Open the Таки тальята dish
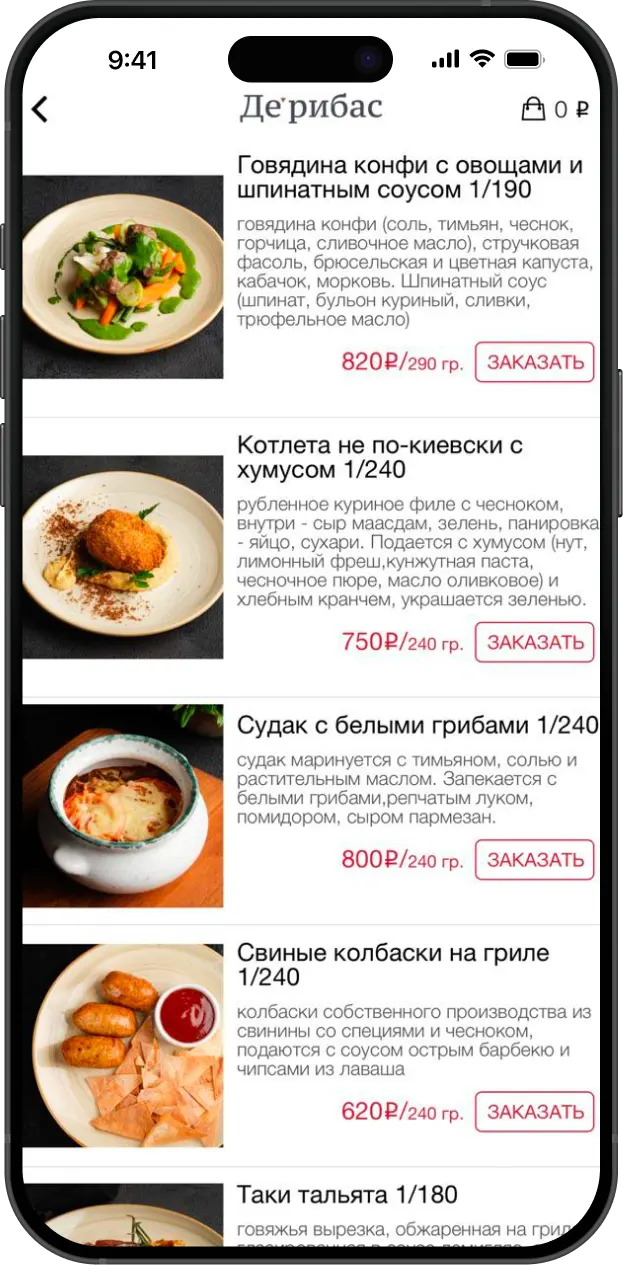 (x=347, y=1194)
